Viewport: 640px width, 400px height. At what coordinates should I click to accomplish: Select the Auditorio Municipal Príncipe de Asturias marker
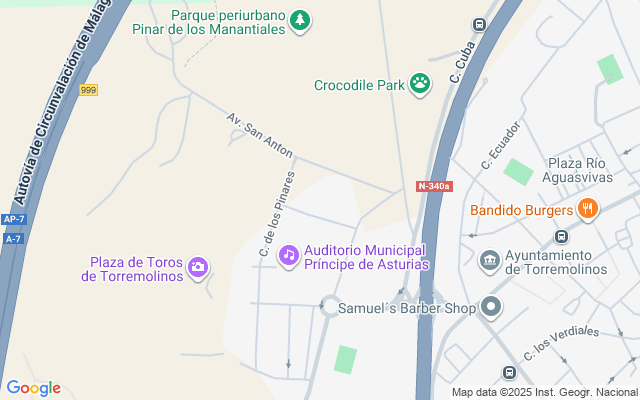289,256
